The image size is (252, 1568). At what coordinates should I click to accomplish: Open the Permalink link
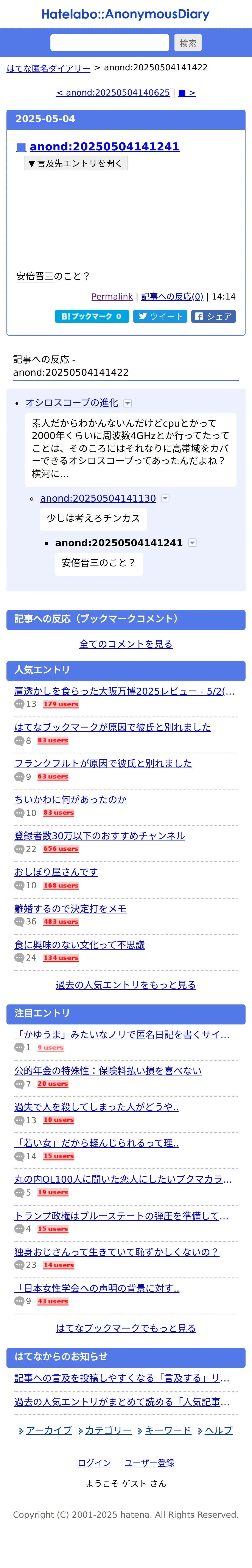(112, 297)
